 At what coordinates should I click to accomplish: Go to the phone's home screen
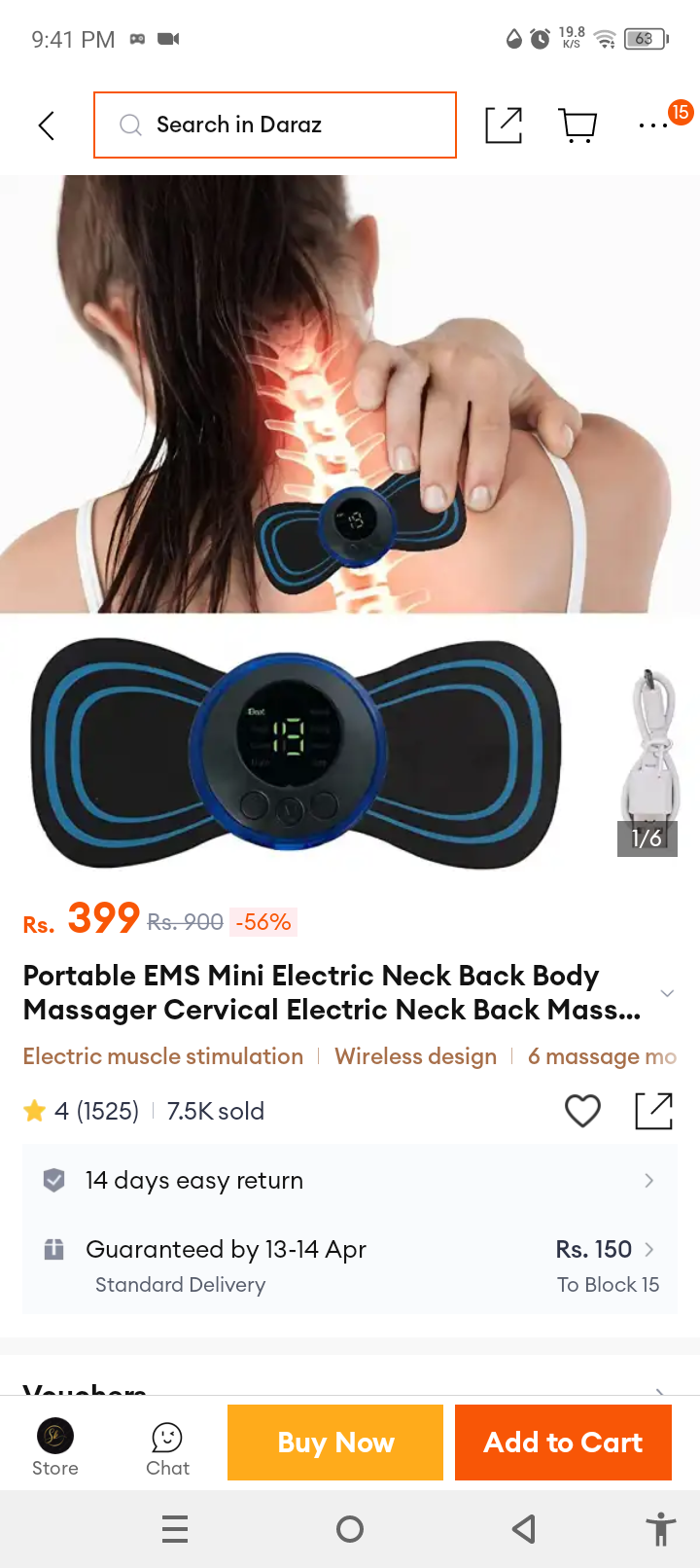[x=350, y=1529]
